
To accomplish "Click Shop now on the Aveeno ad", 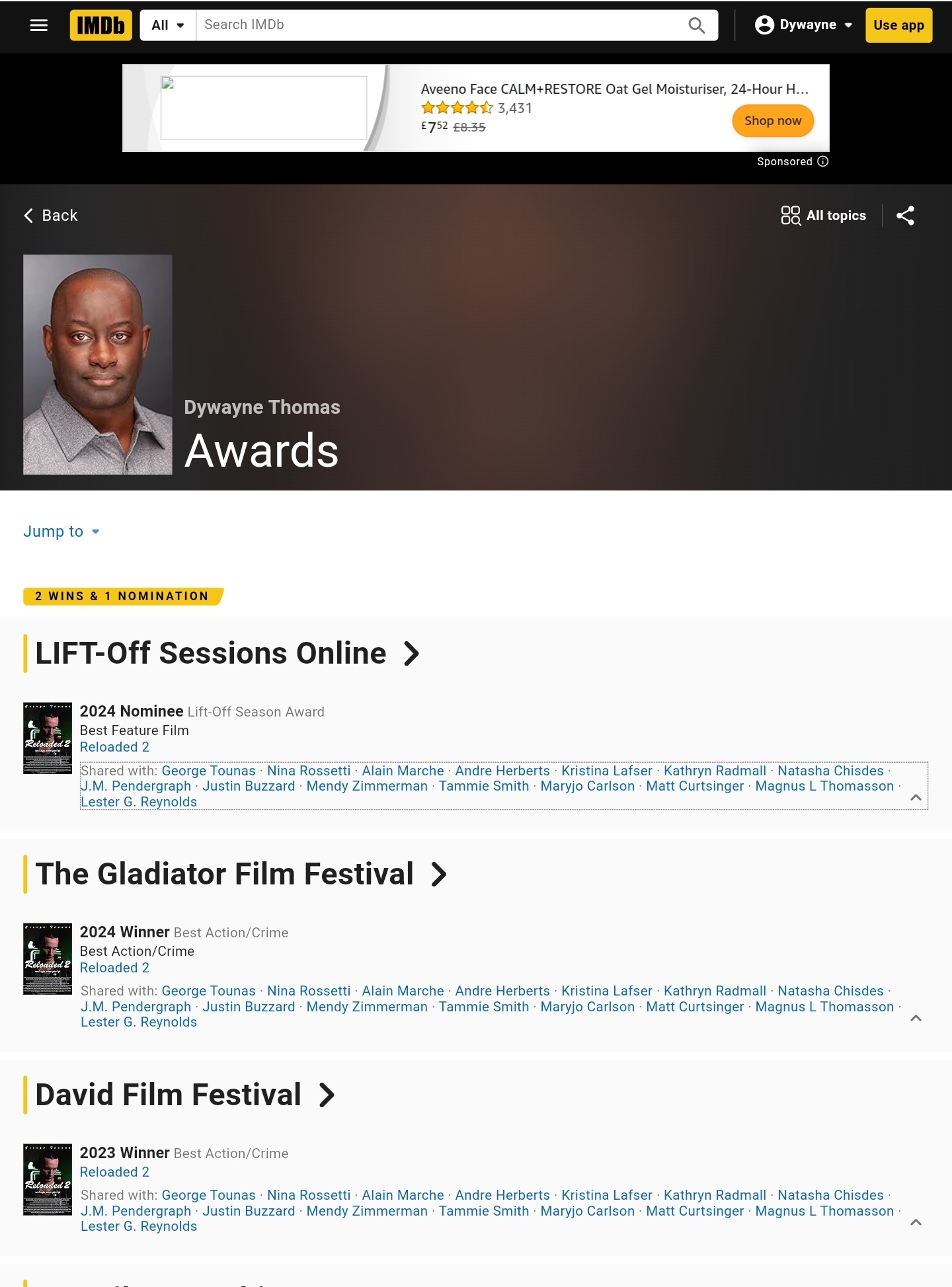I will click(772, 120).
